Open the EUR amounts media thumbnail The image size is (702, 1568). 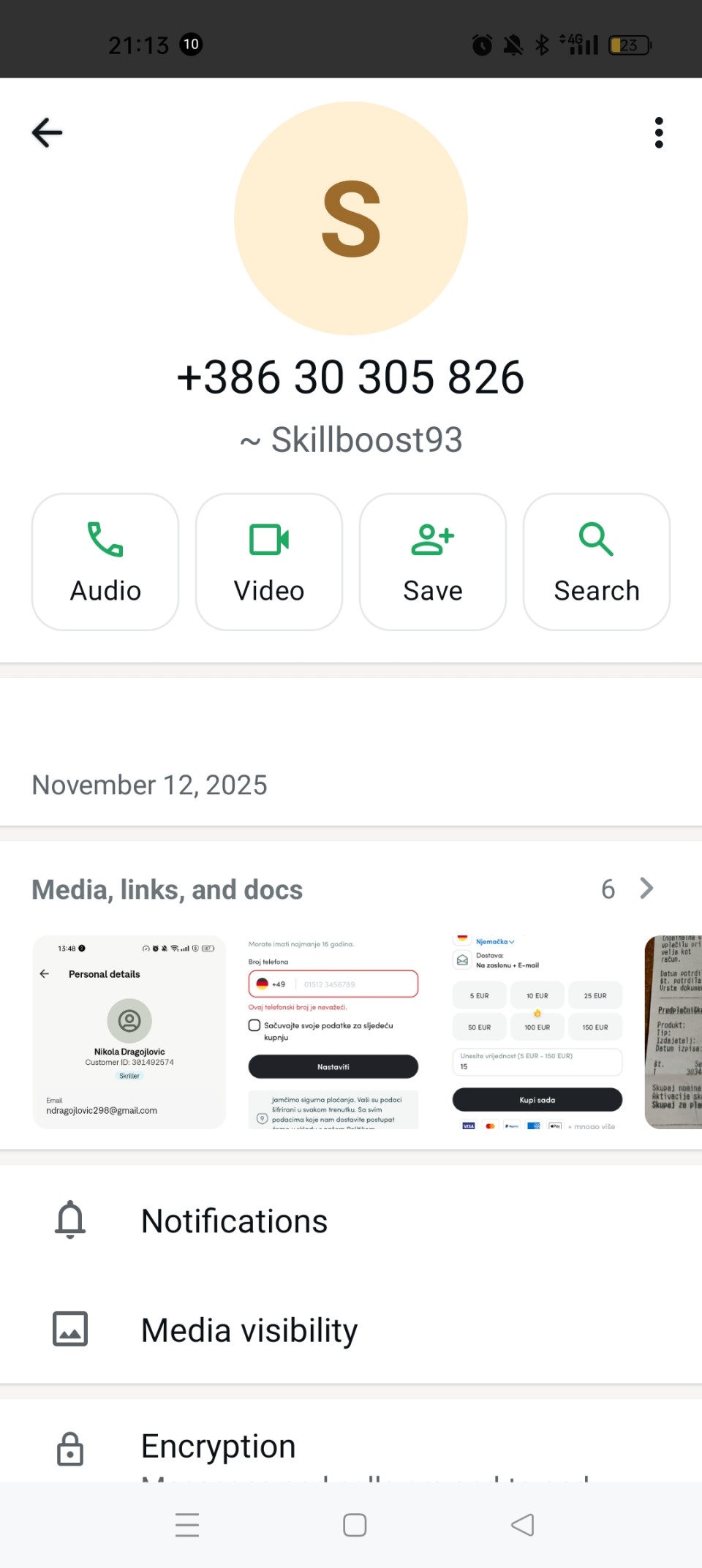[x=537, y=1031]
